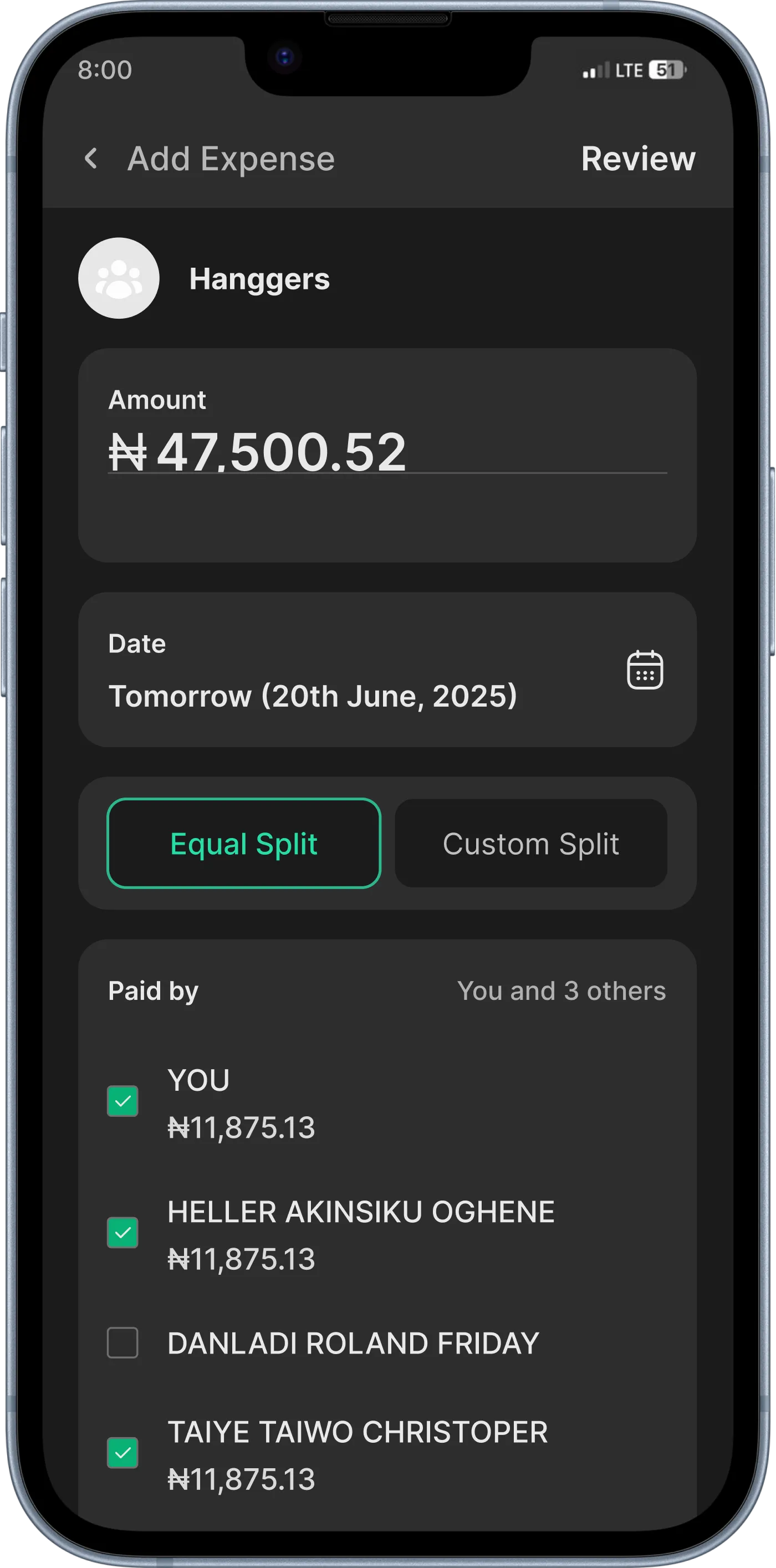Open the Tomorrow date selector
Screen dimensions: 776x1568
[x=313, y=696]
